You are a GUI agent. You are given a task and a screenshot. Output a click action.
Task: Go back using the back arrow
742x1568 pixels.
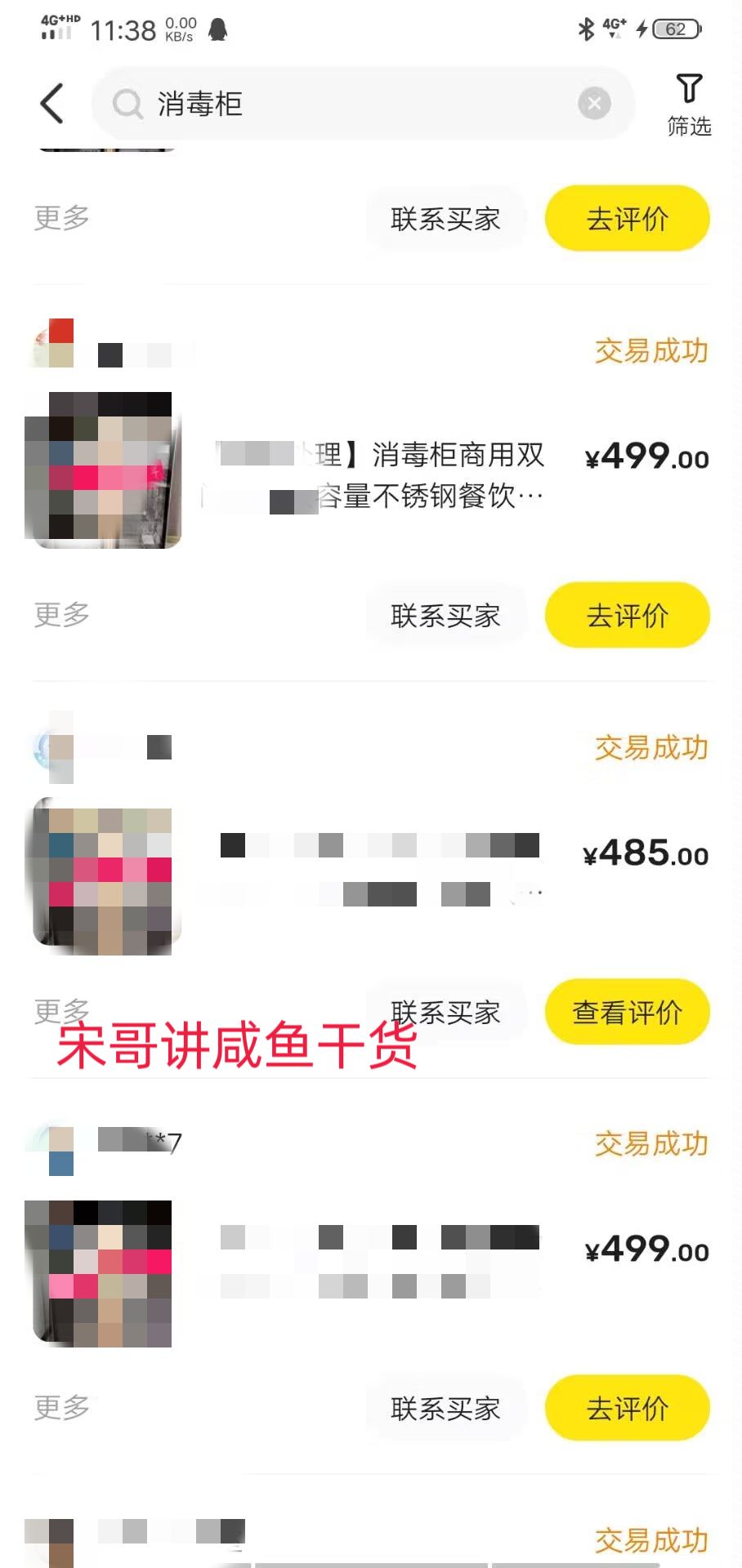51,104
